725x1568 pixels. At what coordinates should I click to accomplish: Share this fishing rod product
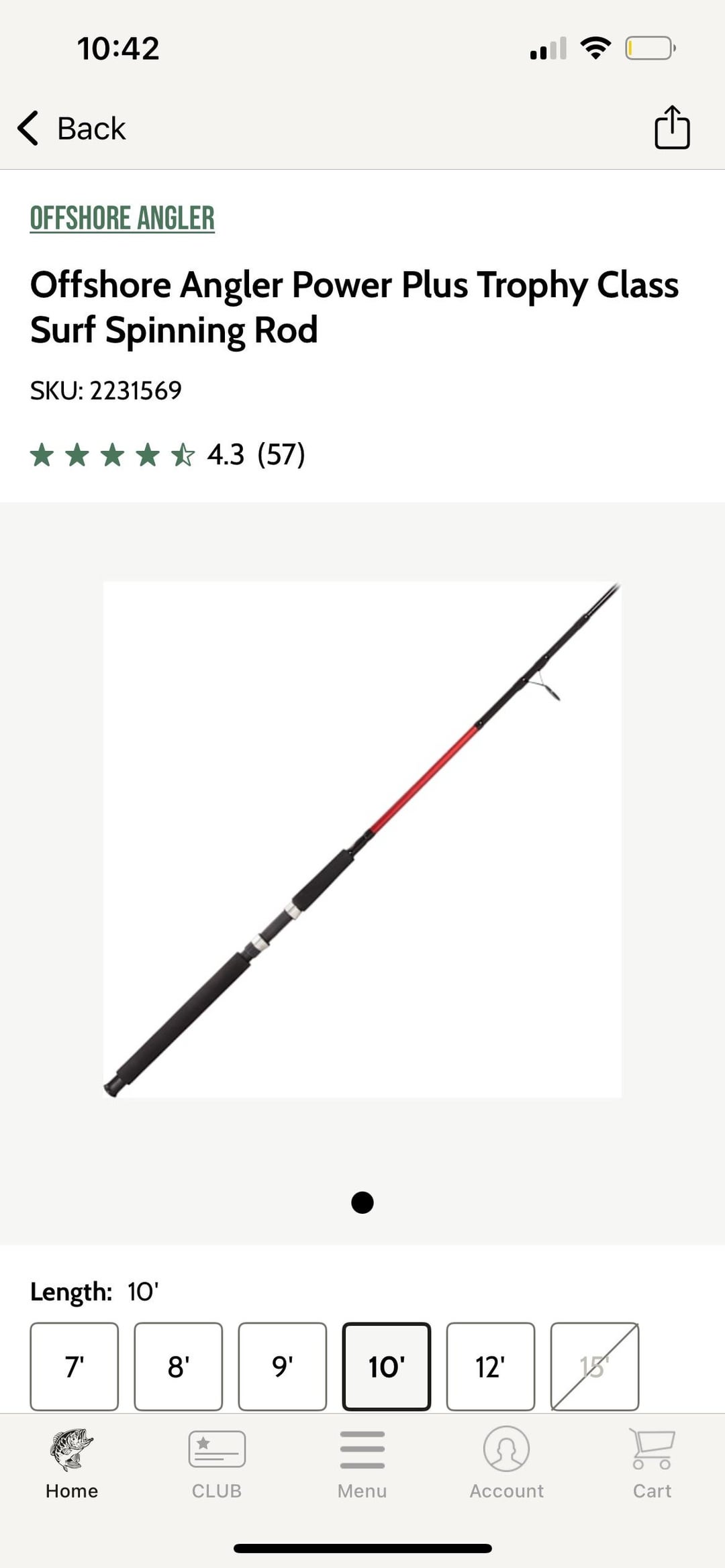pos(672,127)
